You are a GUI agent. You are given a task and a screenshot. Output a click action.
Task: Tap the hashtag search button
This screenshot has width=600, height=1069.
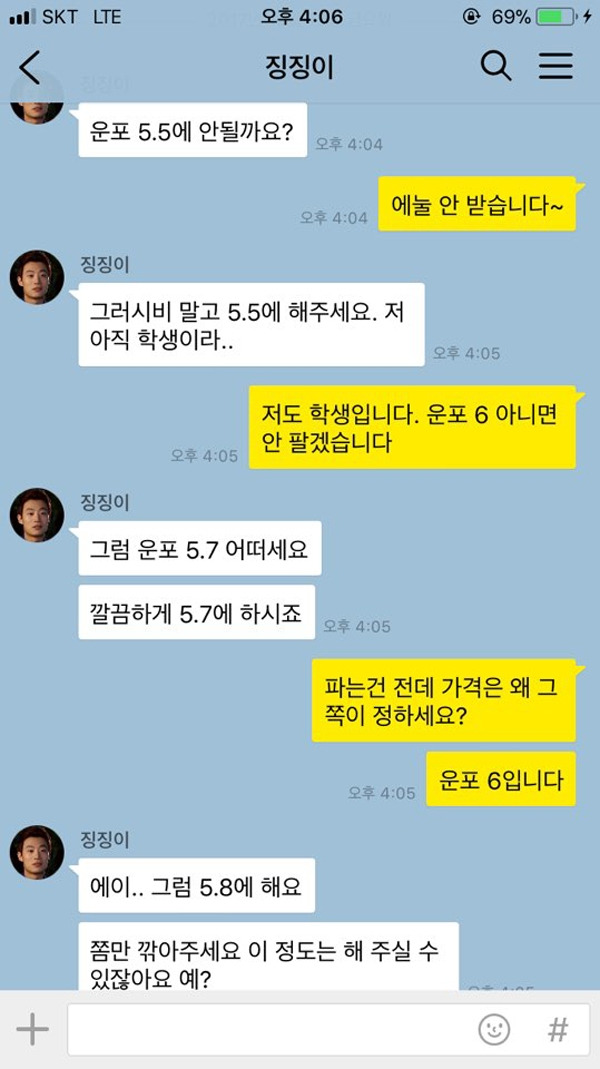tap(557, 1029)
